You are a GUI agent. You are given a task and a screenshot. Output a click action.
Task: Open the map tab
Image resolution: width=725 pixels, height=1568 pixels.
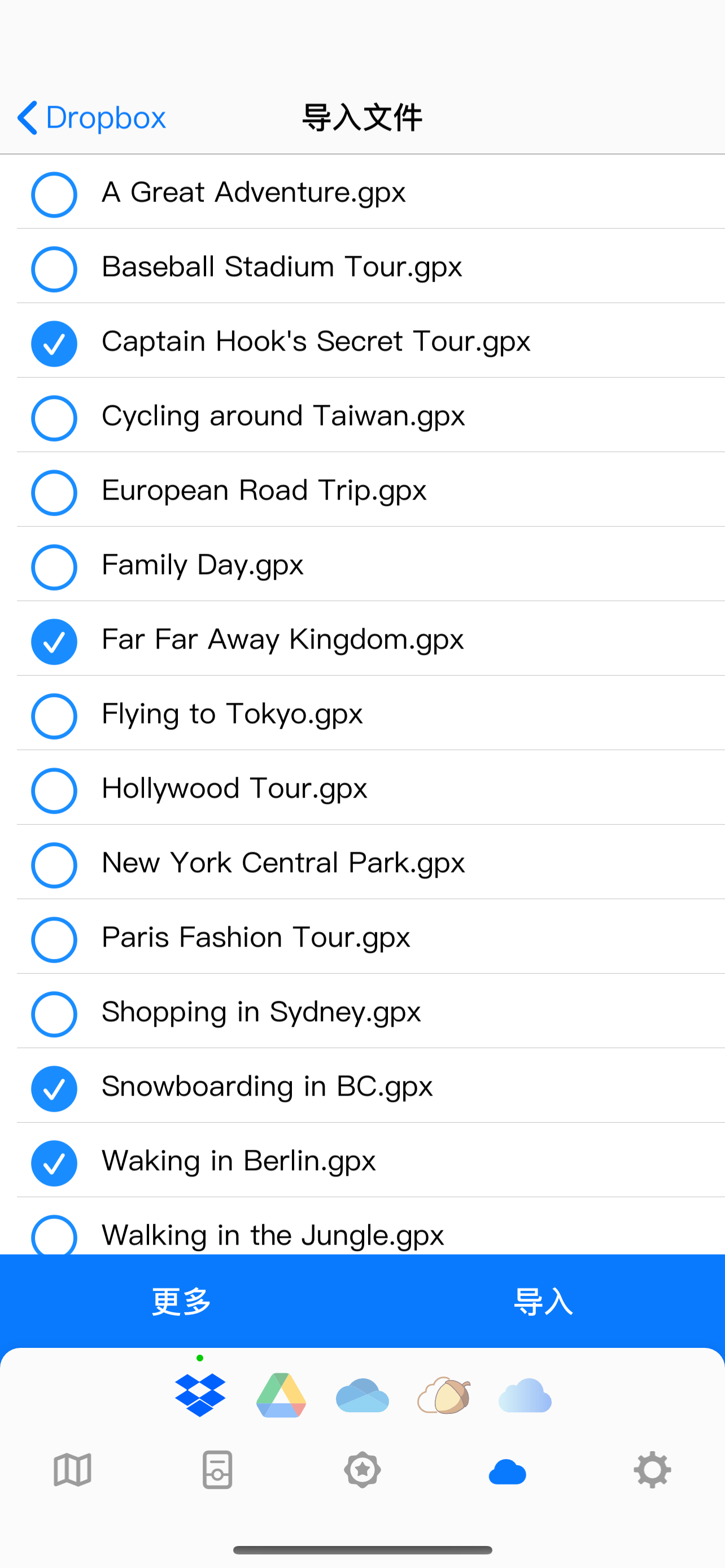(72, 1470)
